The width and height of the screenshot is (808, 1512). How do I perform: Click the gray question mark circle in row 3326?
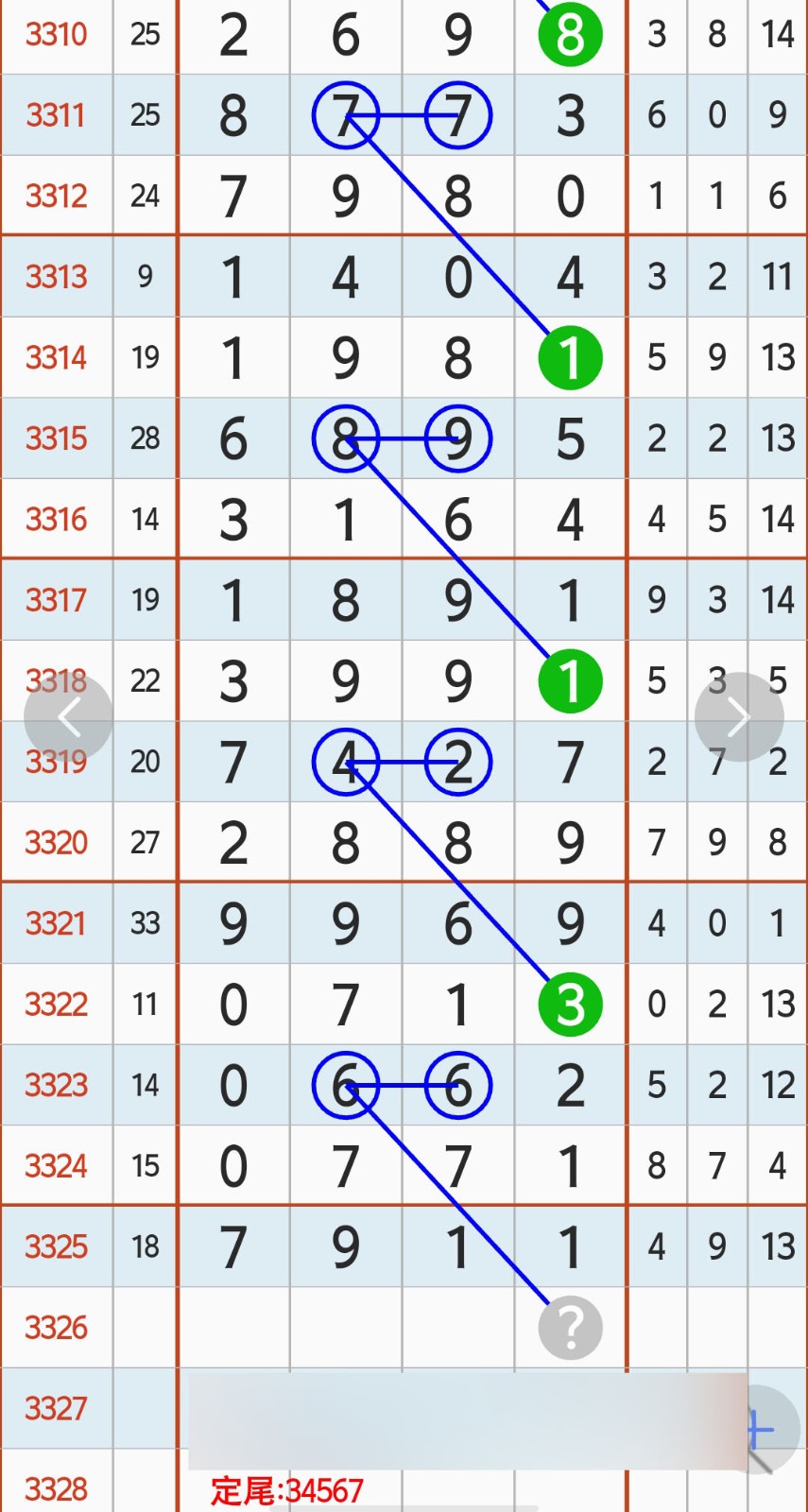pos(570,1327)
